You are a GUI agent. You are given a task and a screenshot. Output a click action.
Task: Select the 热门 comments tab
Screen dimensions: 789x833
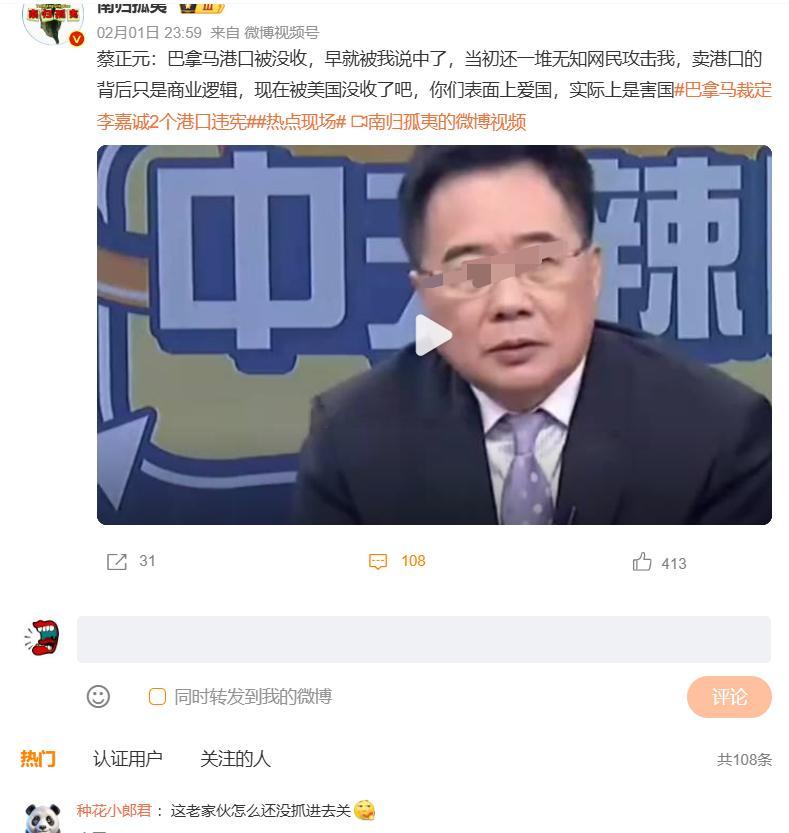point(39,759)
